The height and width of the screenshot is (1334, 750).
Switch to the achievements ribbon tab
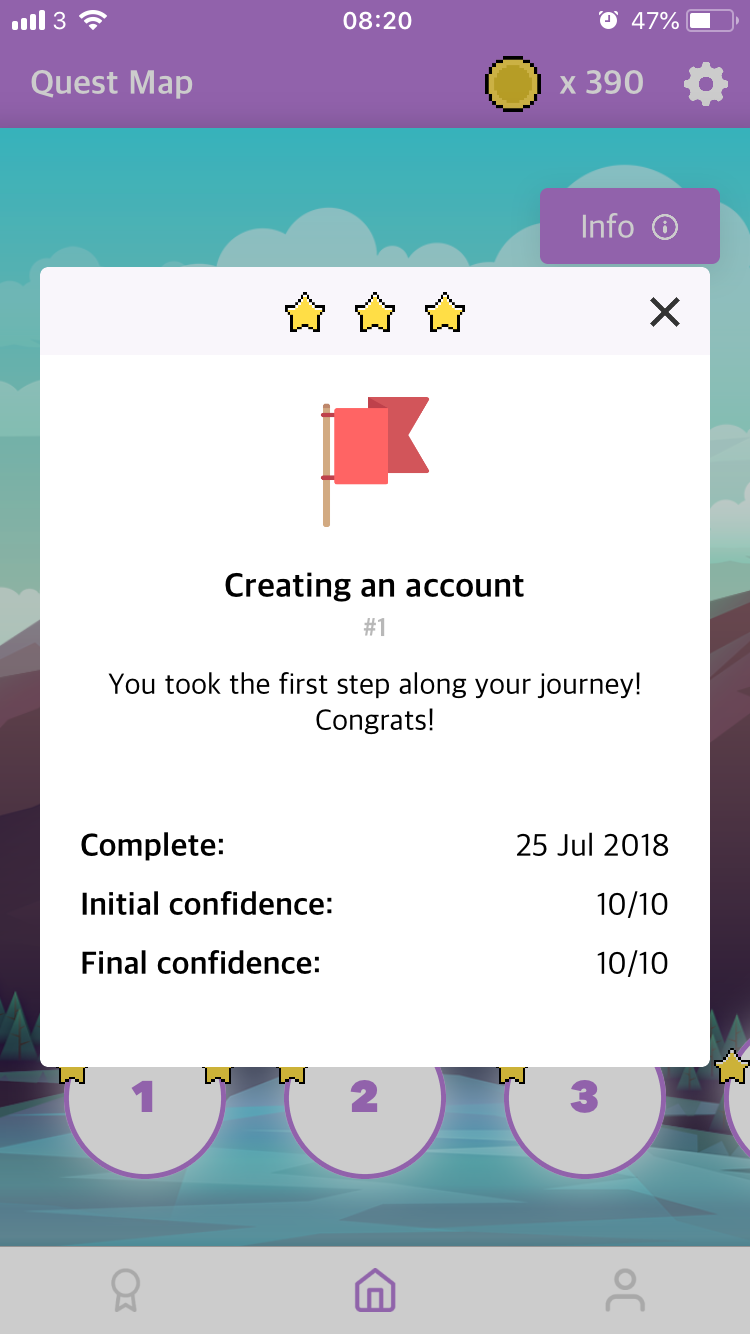[x=126, y=1290]
